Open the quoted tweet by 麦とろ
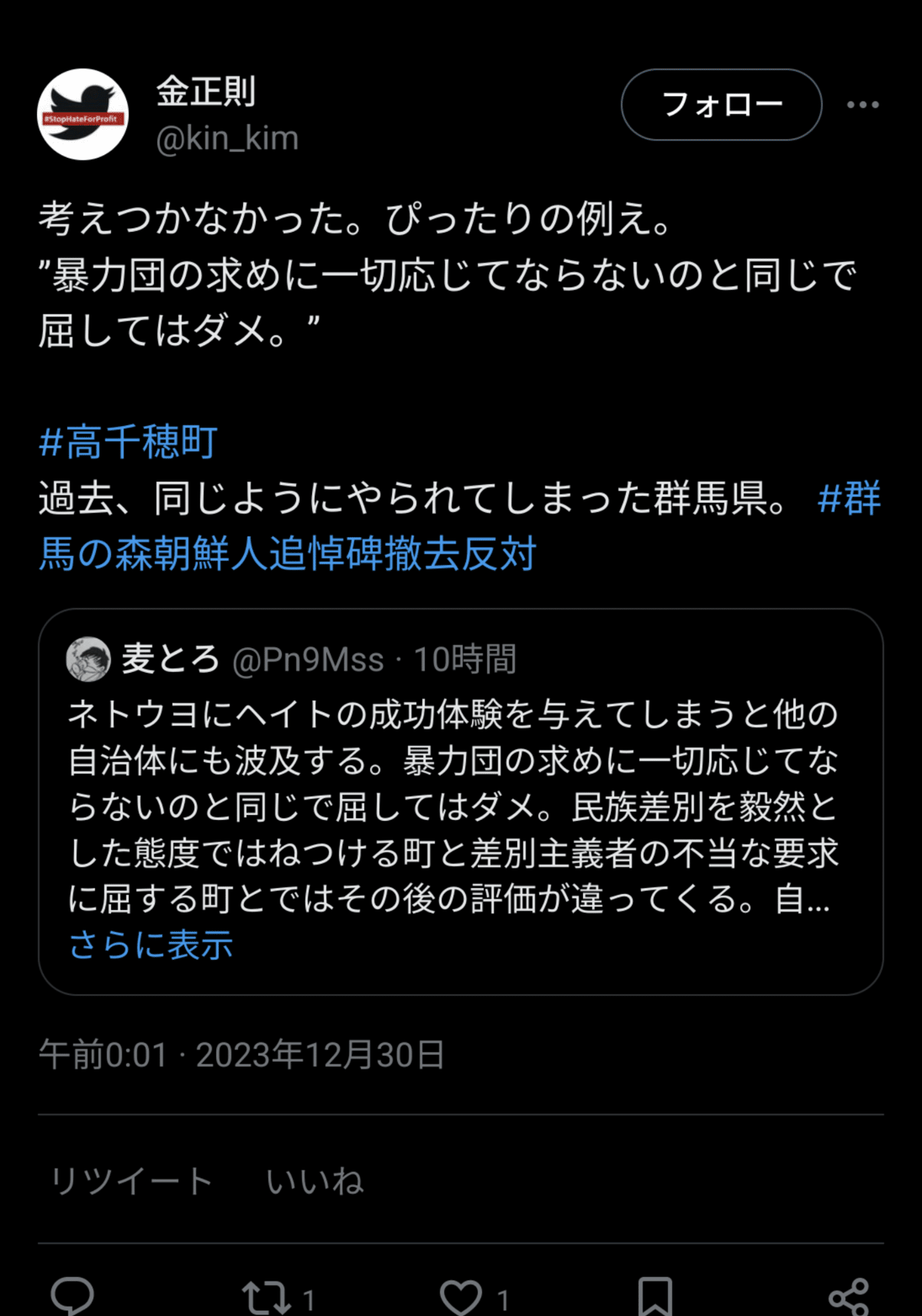922x1316 pixels. tap(461, 807)
